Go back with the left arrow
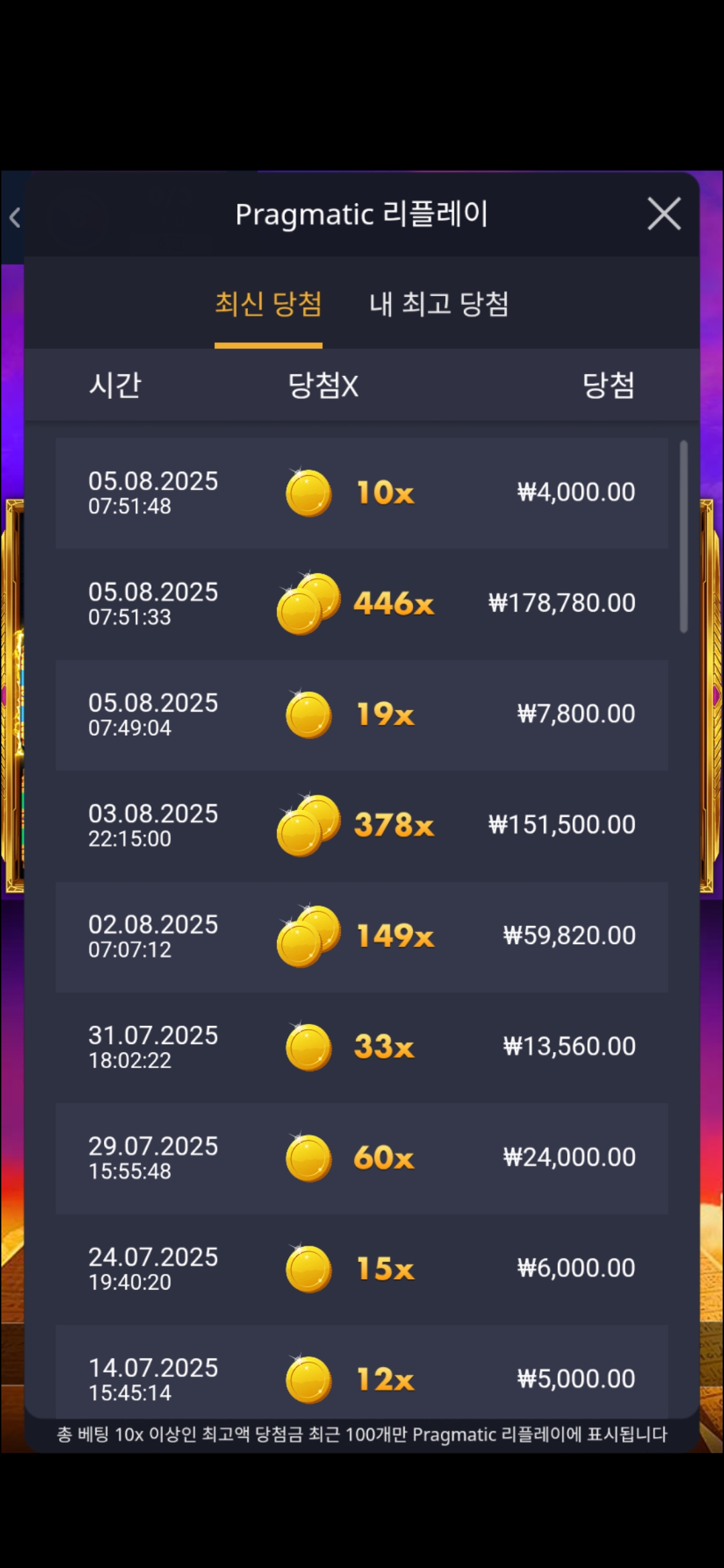This screenshot has height=1568, width=724. [15, 217]
